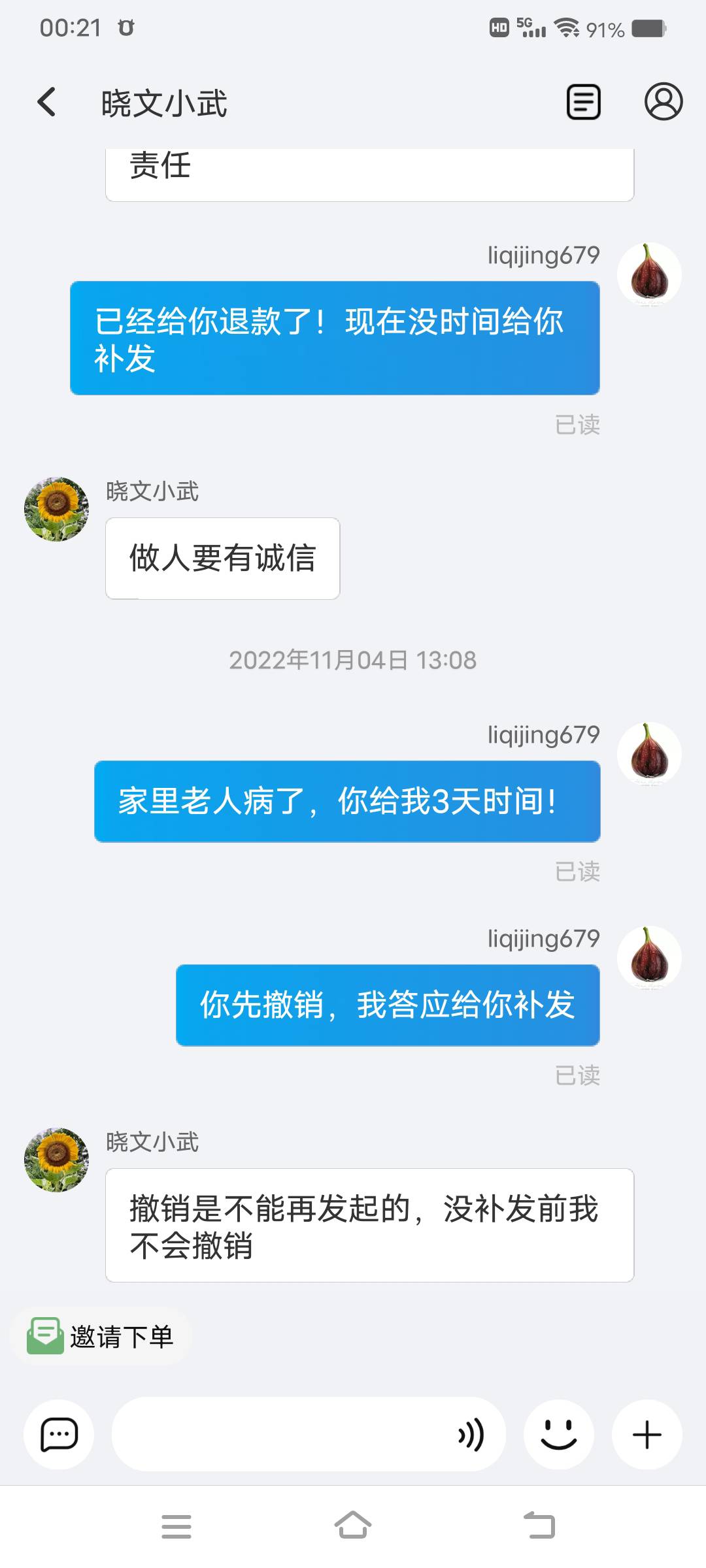Go back from the 晓文小武 chat
Screen dimensions: 706x1568
coord(47,103)
